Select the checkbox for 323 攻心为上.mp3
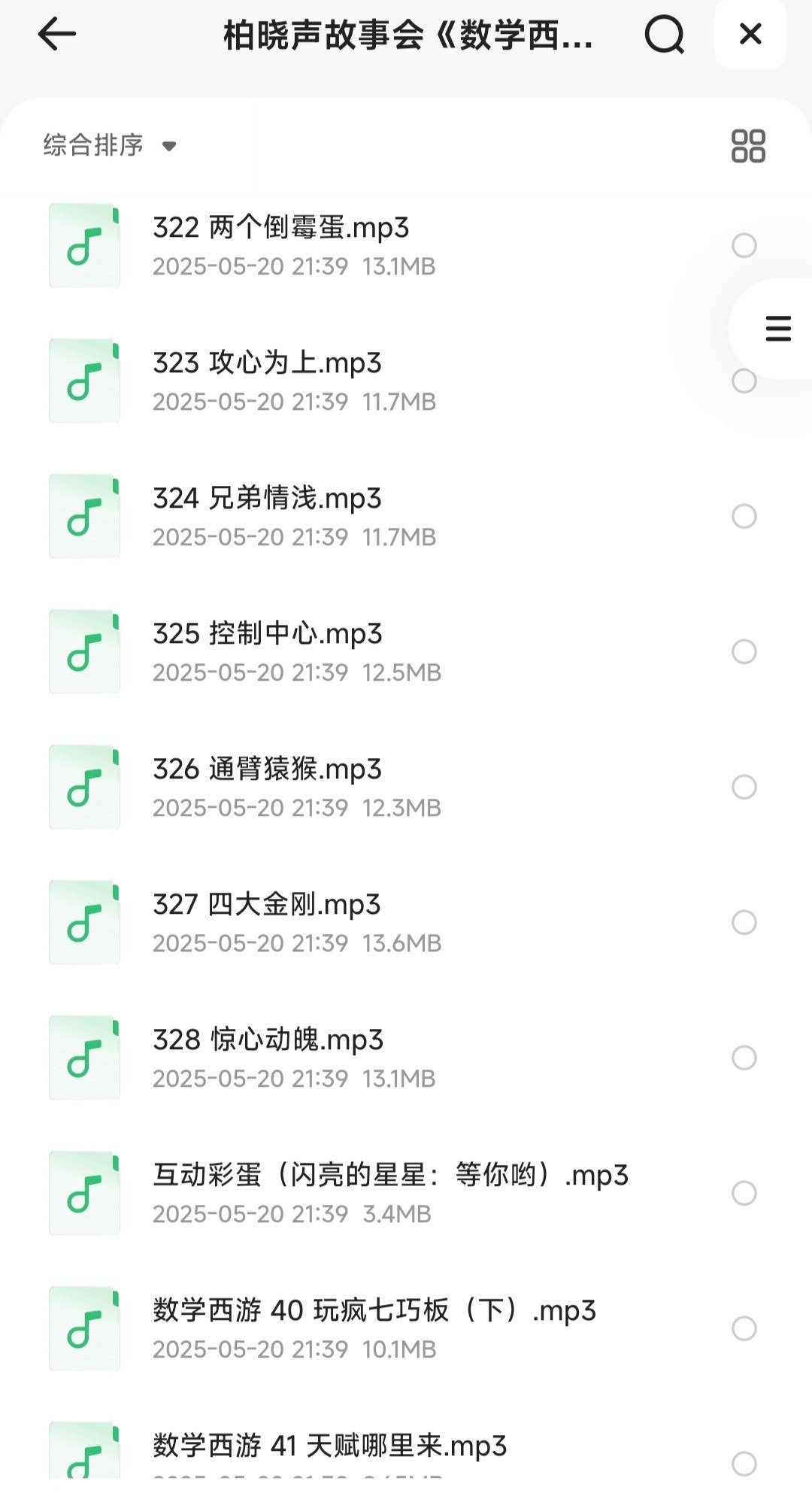The height and width of the screenshot is (1496, 812). coord(744,381)
